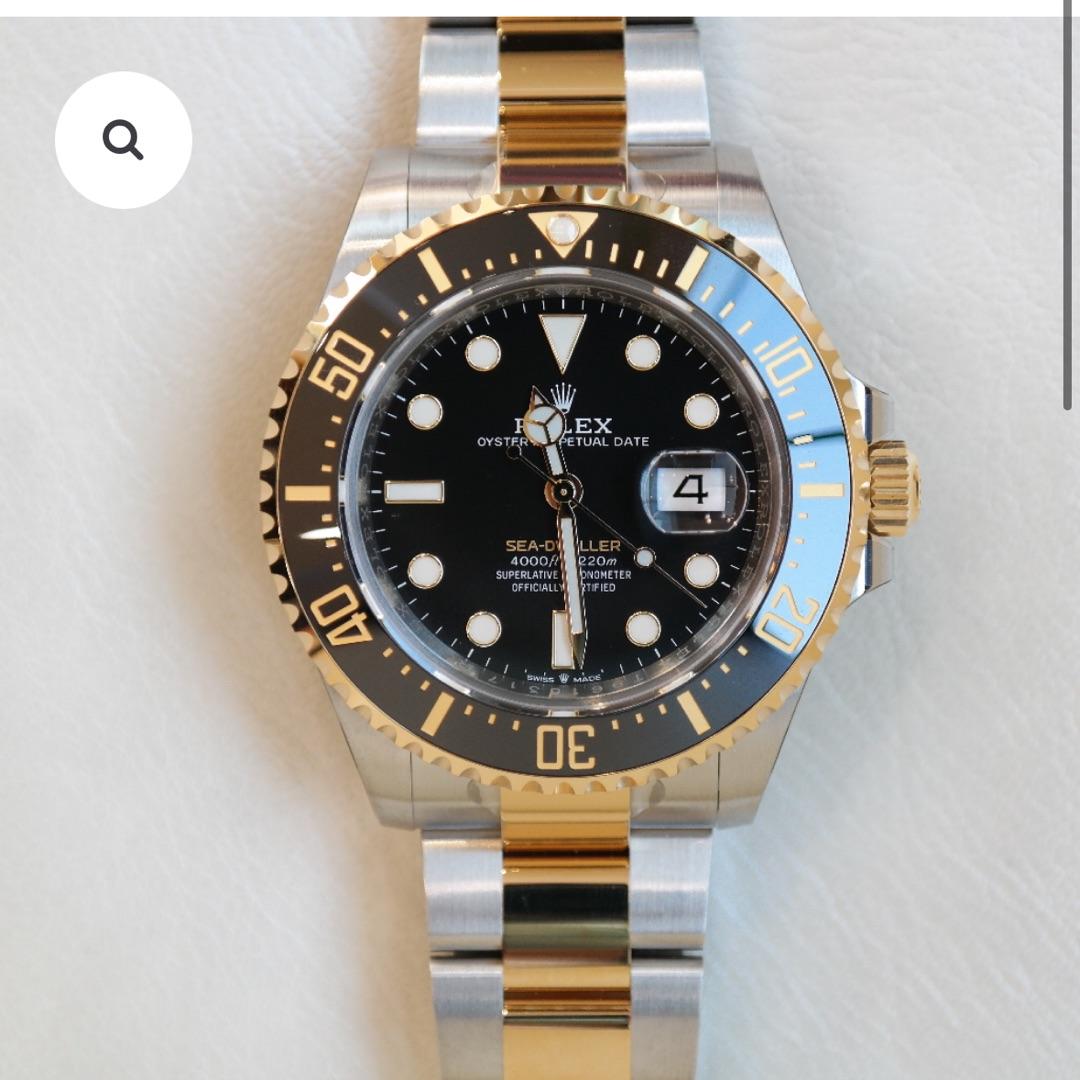Tap the magnifier icon to zoom image
Image resolution: width=1080 pixels, height=1080 pixels.
tap(123, 141)
